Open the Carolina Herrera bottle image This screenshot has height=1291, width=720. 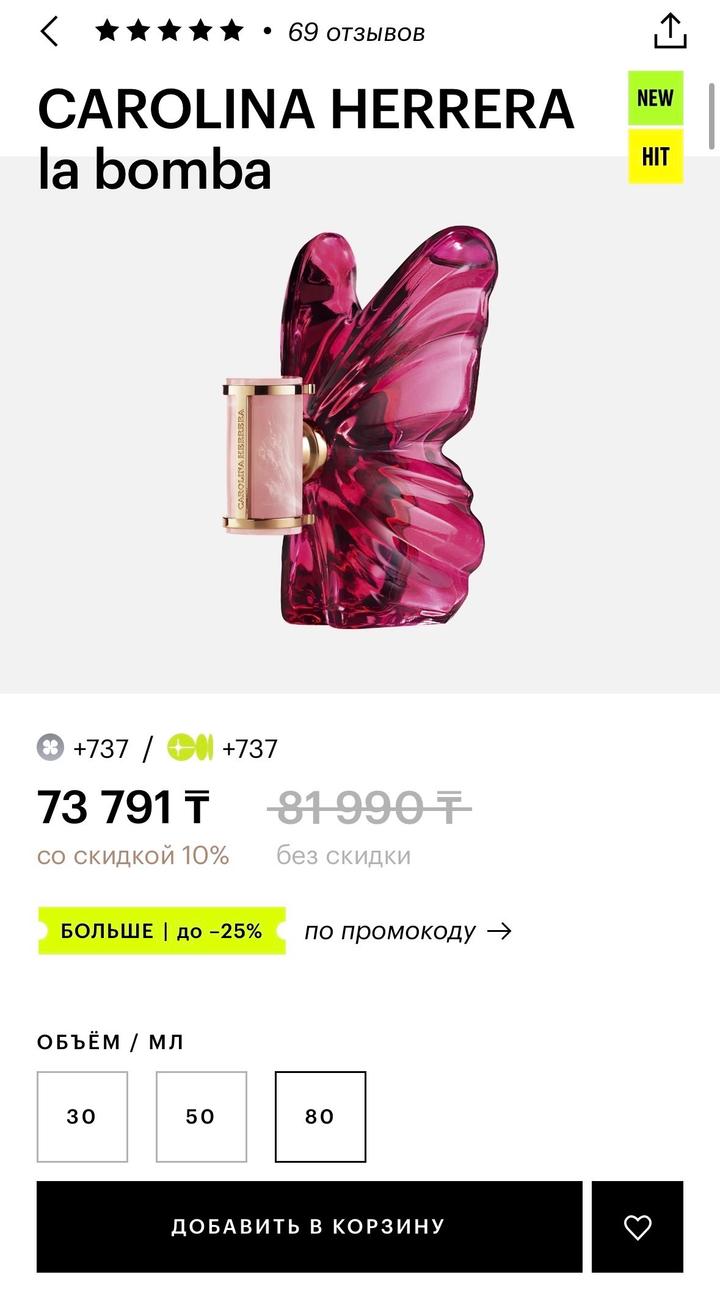360,425
